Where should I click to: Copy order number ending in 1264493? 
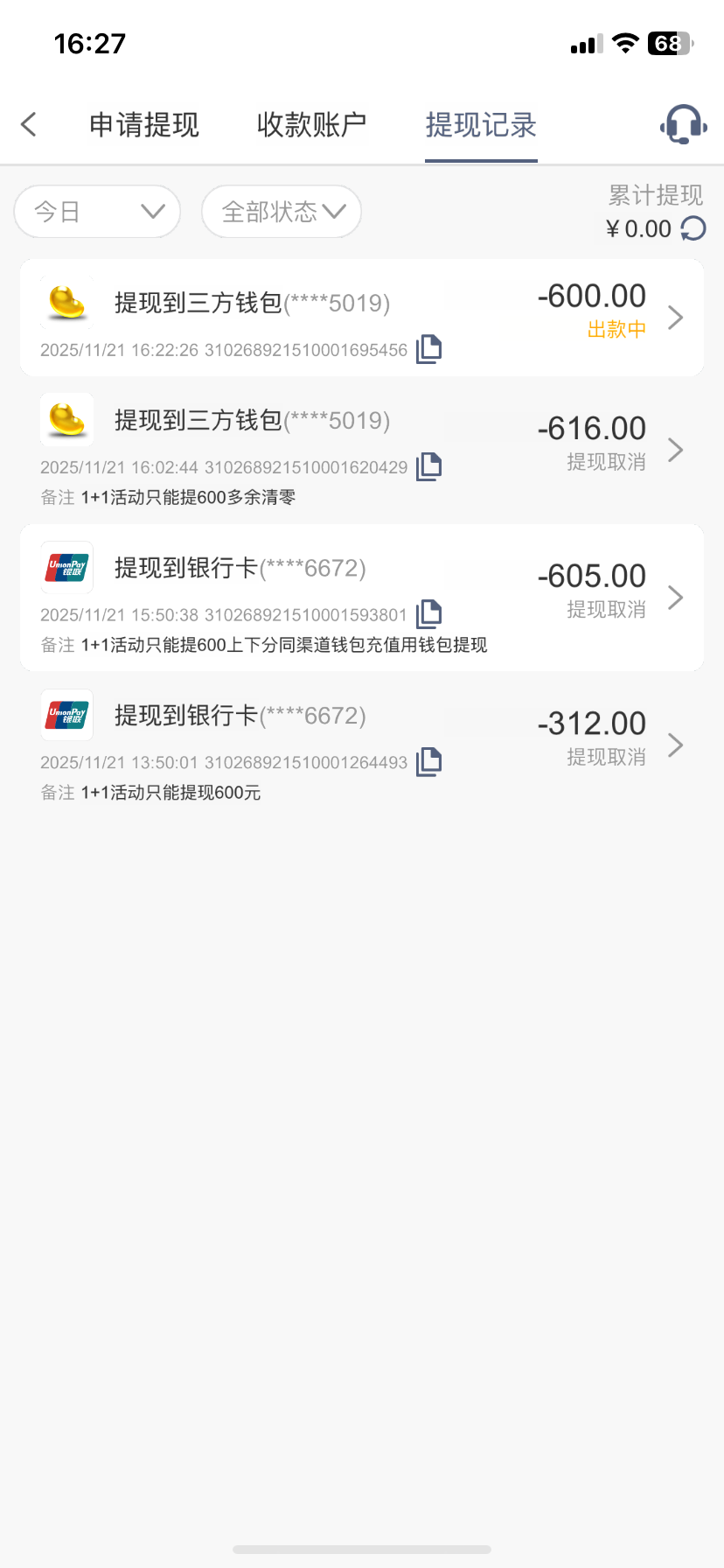pos(428,762)
